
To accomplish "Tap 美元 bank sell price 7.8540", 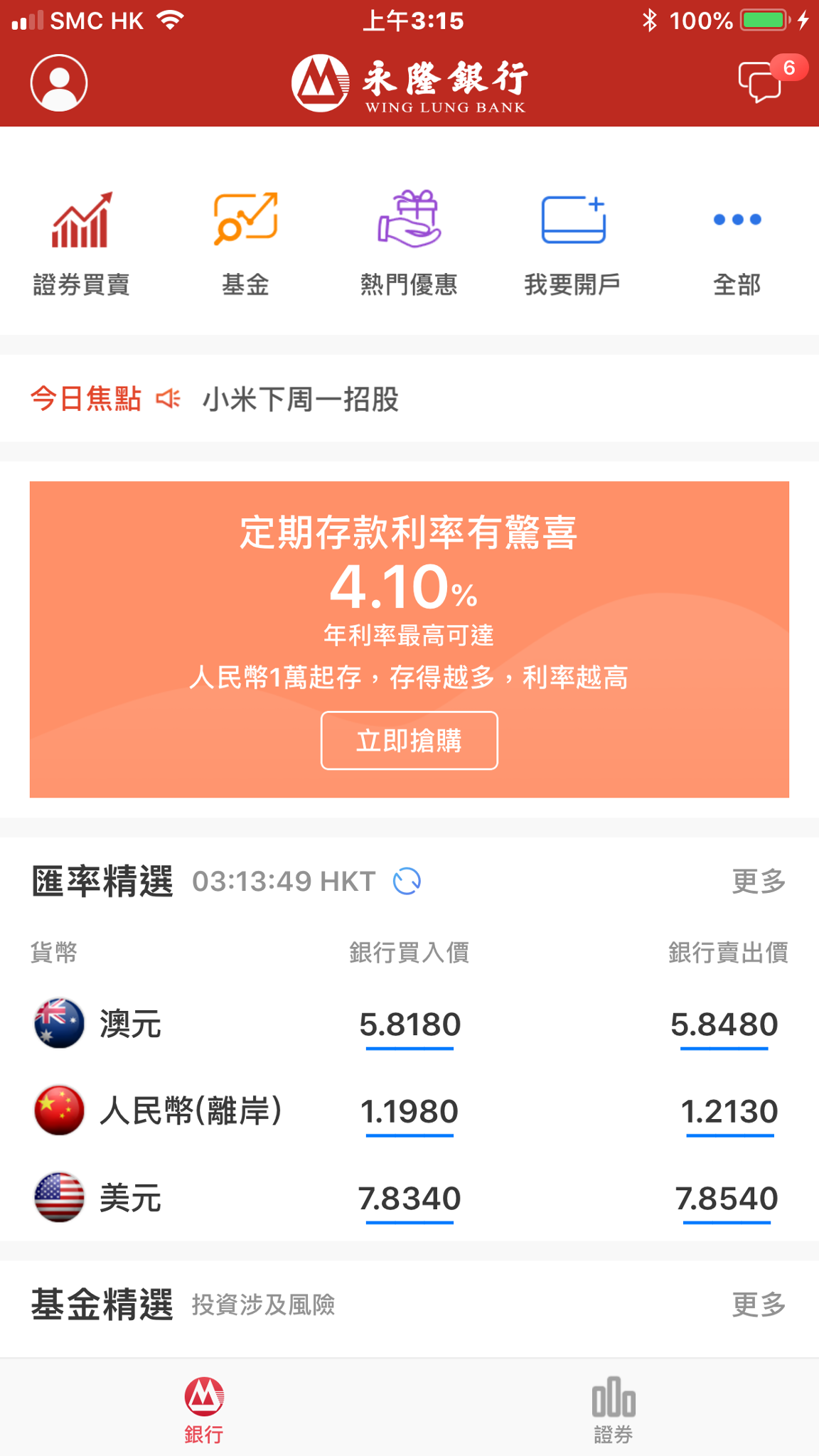I will click(727, 1199).
